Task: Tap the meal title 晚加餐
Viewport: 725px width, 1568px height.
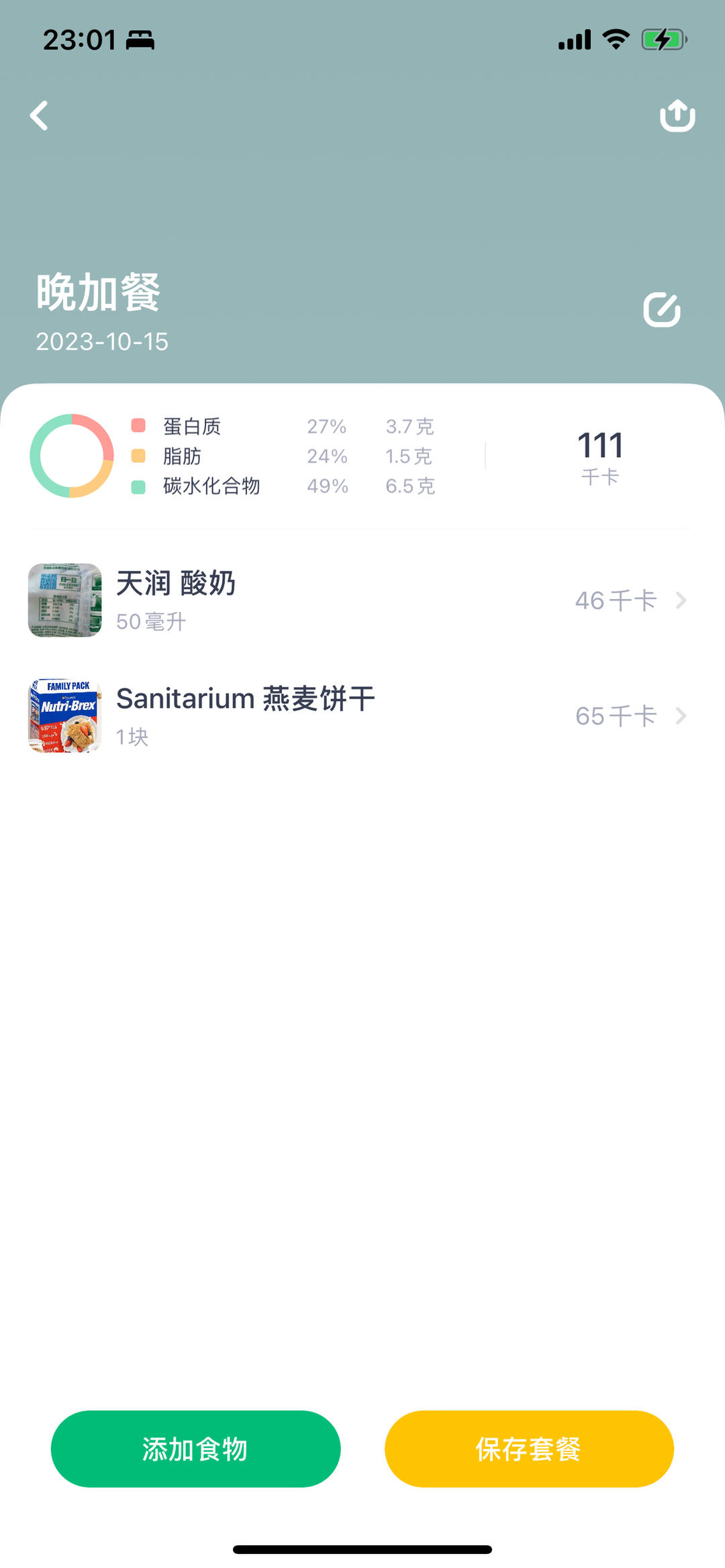Action: coord(98,294)
